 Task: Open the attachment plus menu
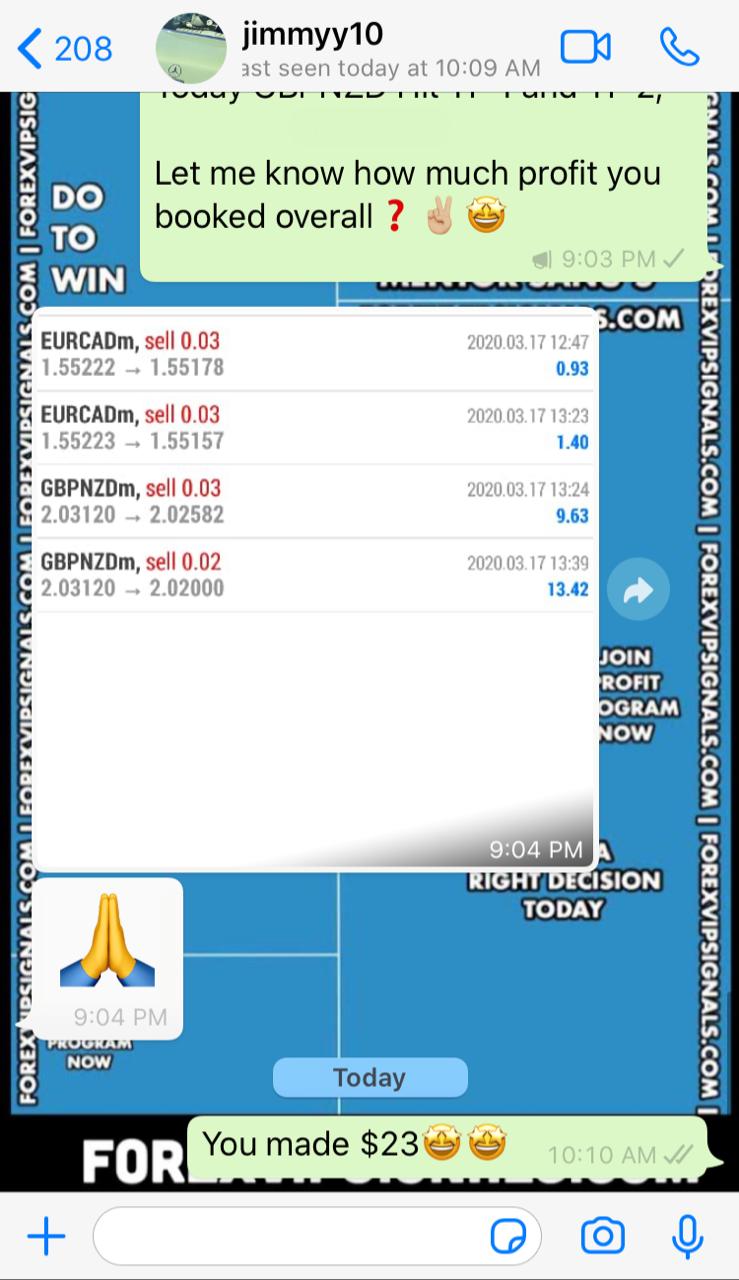(x=46, y=1237)
